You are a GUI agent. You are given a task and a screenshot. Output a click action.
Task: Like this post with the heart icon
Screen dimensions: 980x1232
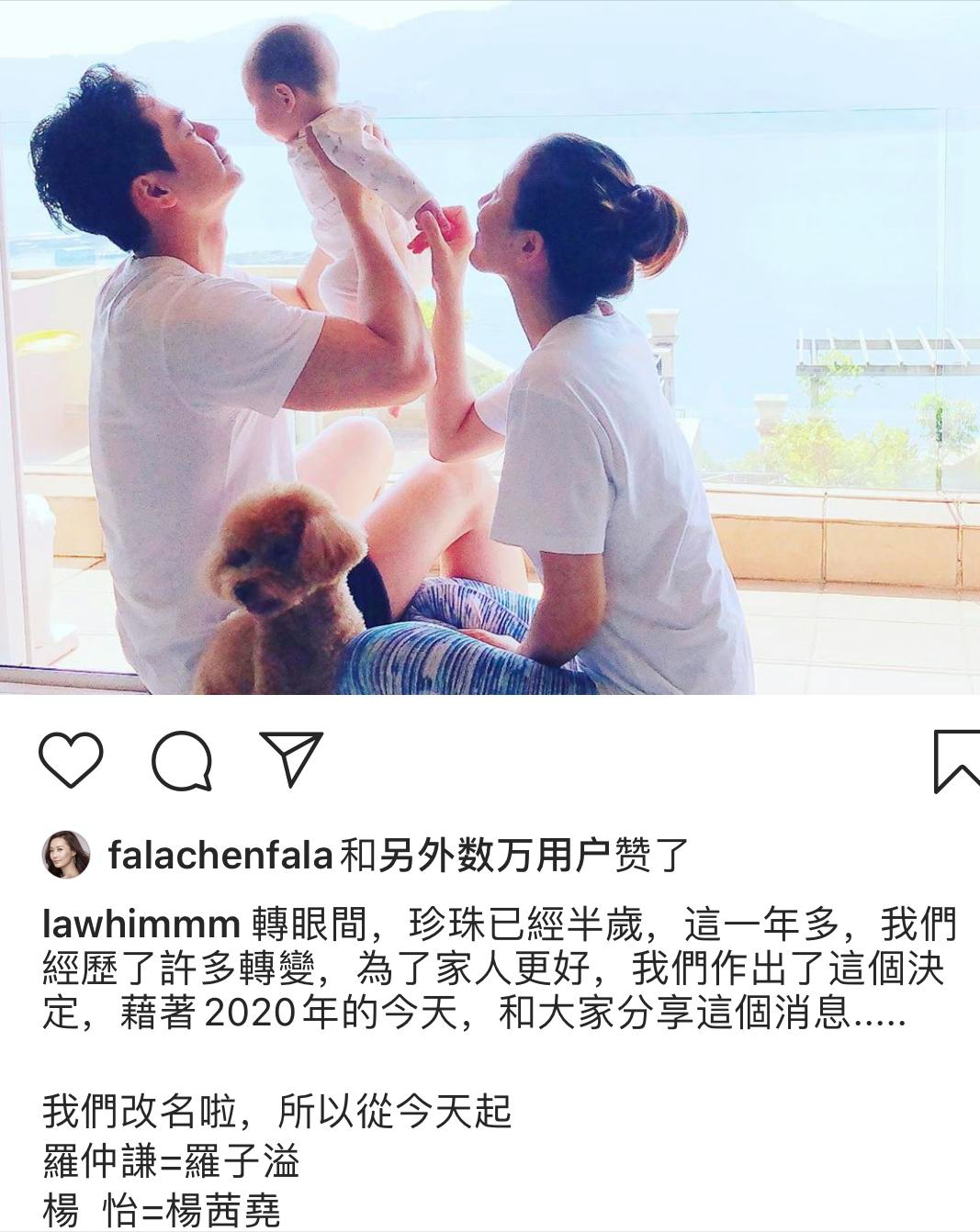click(x=71, y=759)
